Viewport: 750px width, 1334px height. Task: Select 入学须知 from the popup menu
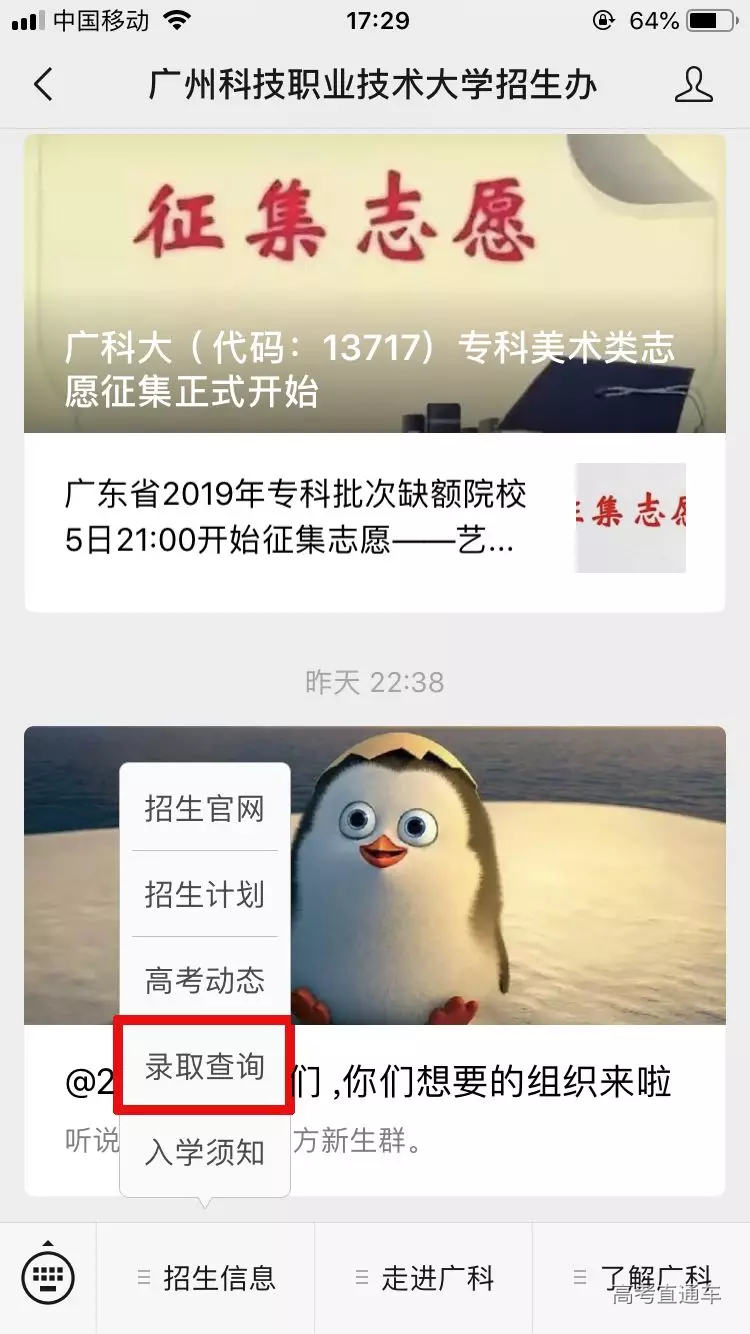tap(203, 1152)
